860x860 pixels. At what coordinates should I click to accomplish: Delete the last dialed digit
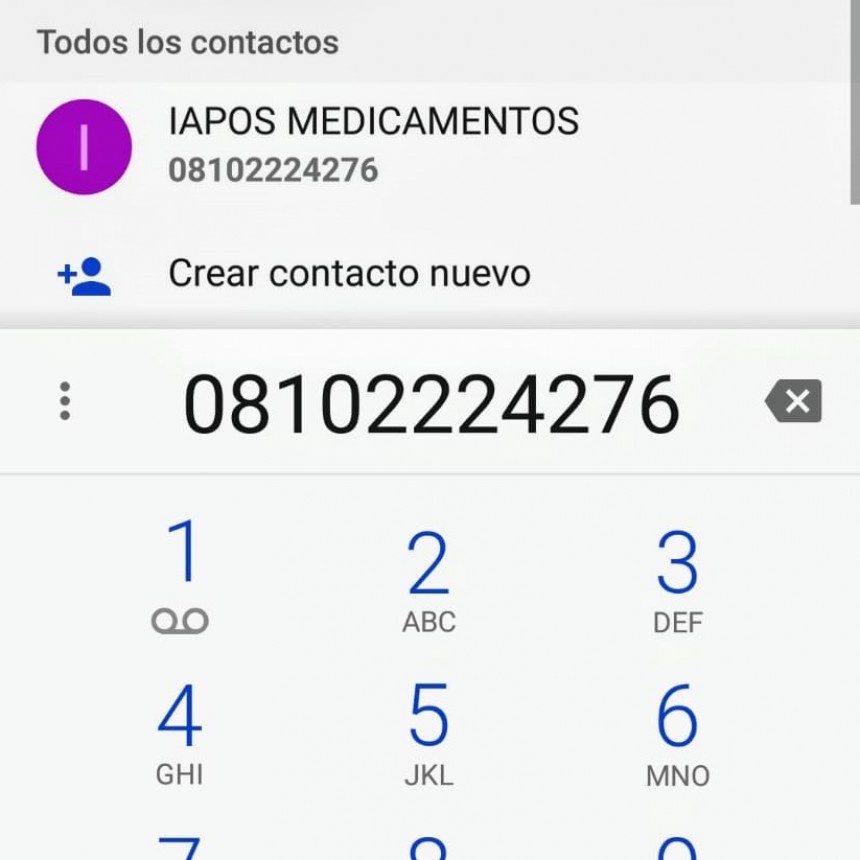tap(794, 401)
